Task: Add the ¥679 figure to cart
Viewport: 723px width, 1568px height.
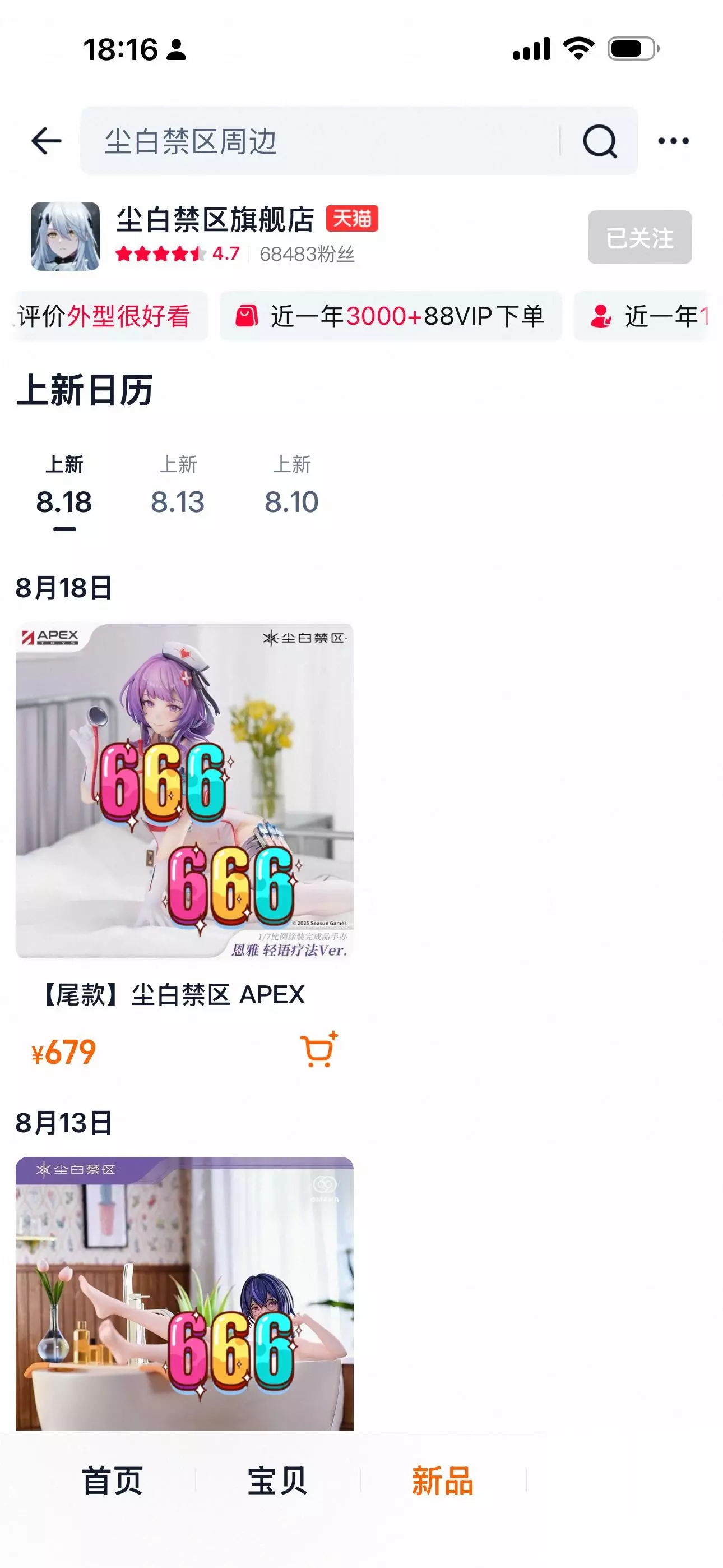Action: click(x=319, y=1050)
